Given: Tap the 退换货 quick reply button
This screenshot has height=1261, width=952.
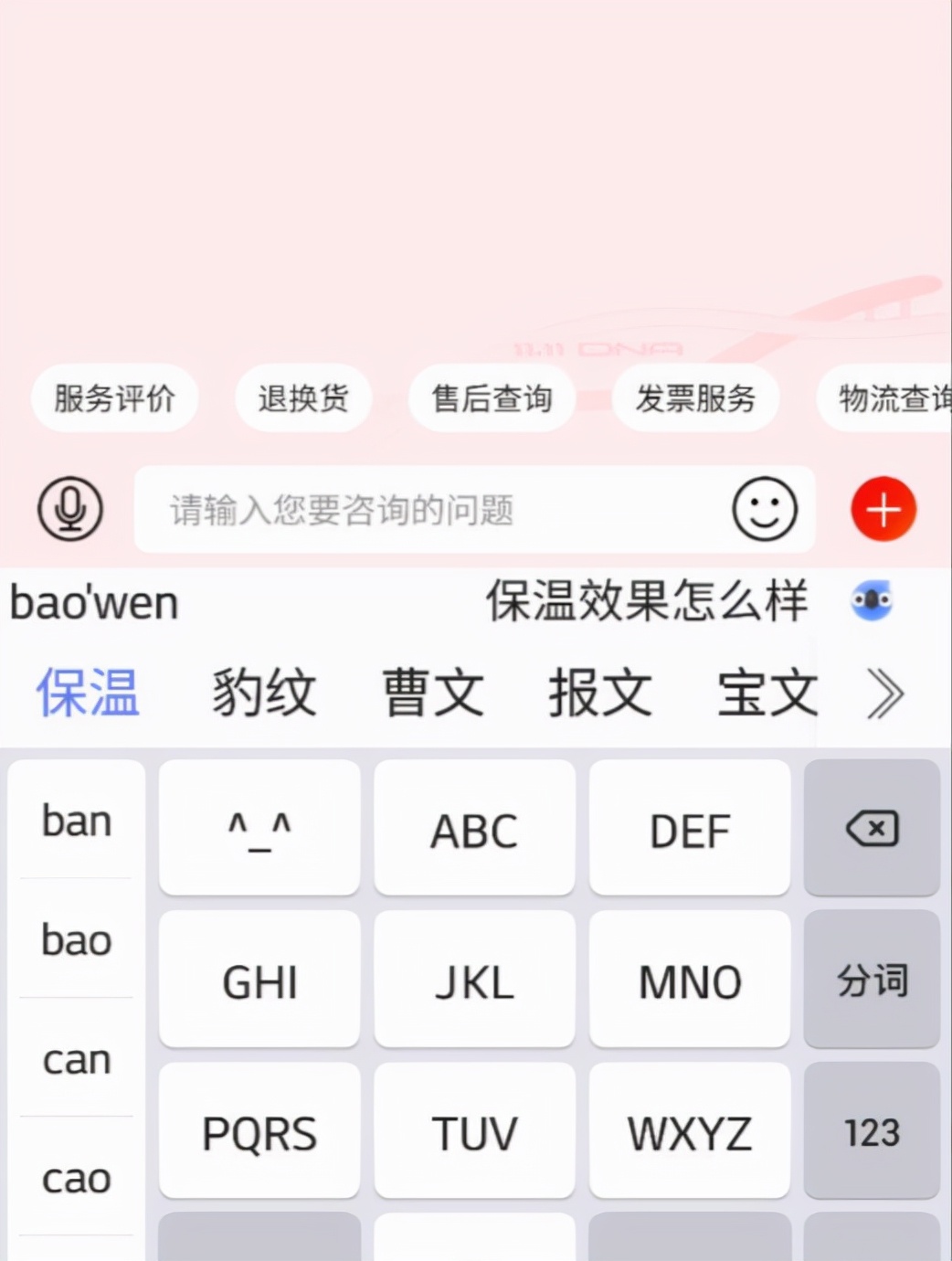Looking at the screenshot, I should [302, 399].
